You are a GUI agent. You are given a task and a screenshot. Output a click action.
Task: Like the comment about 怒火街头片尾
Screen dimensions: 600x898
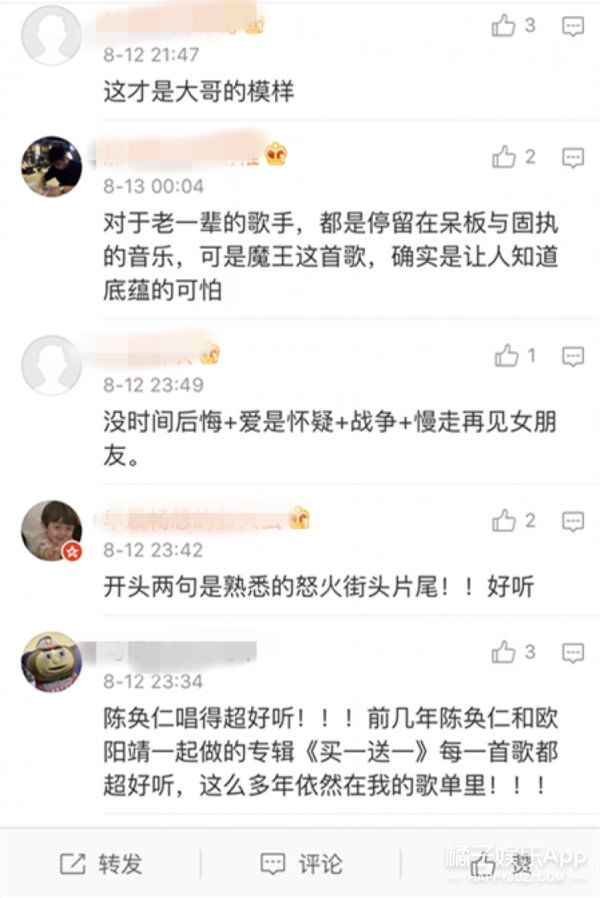pyautogui.click(x=504, y=521)
